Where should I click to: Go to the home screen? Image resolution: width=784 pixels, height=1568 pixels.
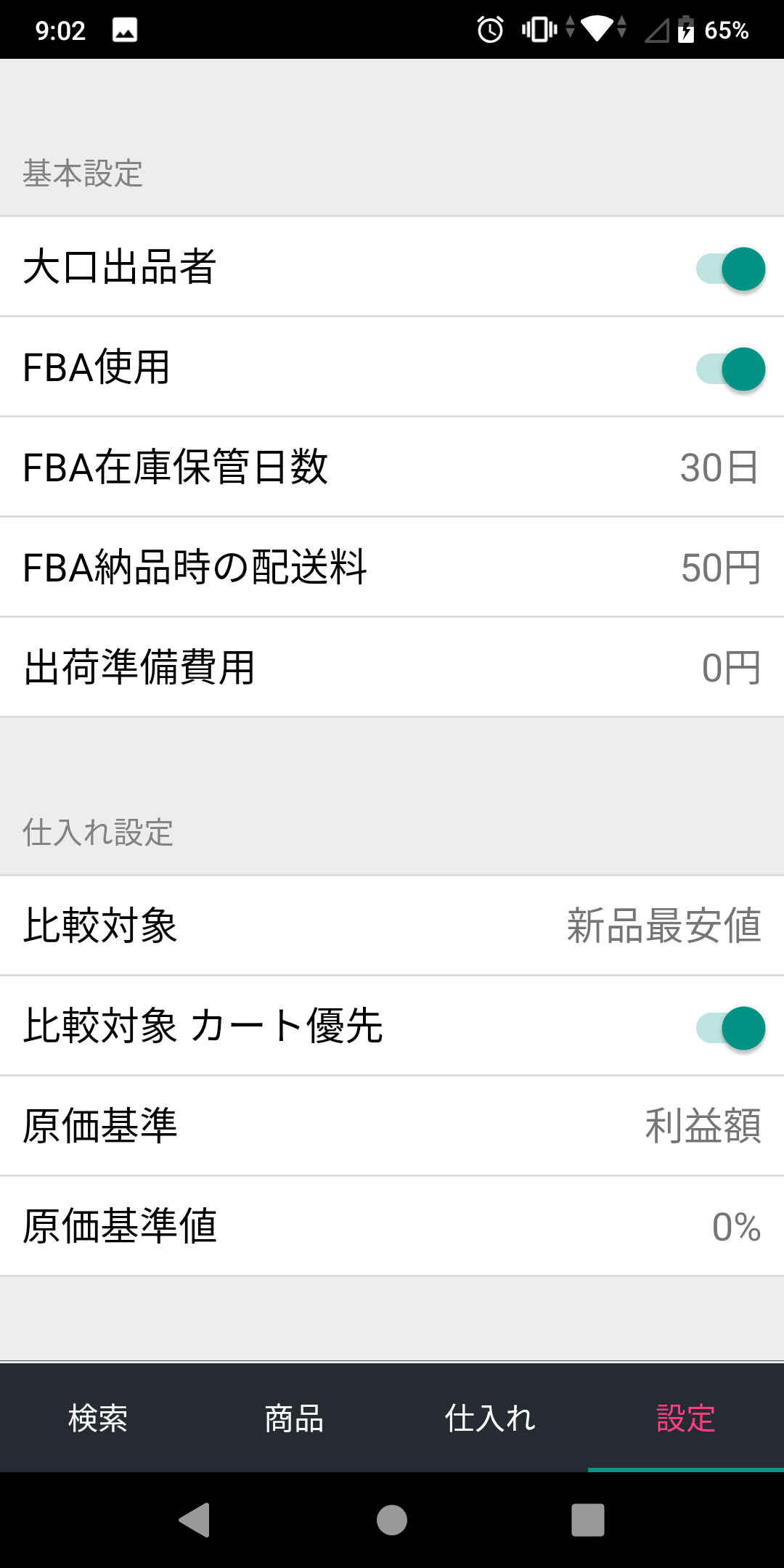392,1520
